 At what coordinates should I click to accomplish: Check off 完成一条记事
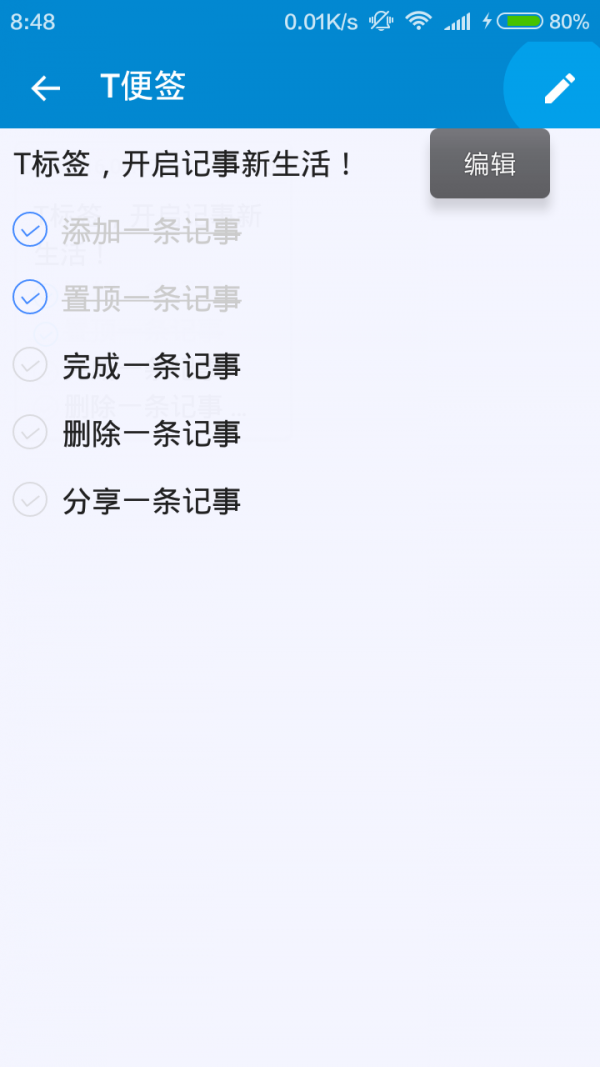point(30,365)
